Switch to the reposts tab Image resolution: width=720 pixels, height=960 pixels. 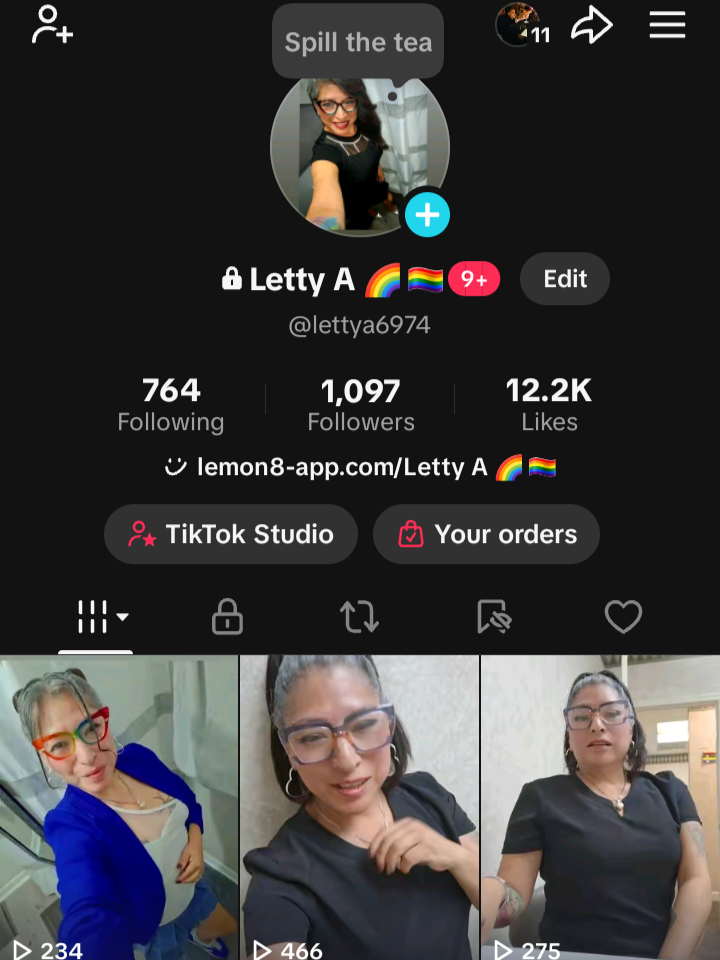tap(359, 618)
